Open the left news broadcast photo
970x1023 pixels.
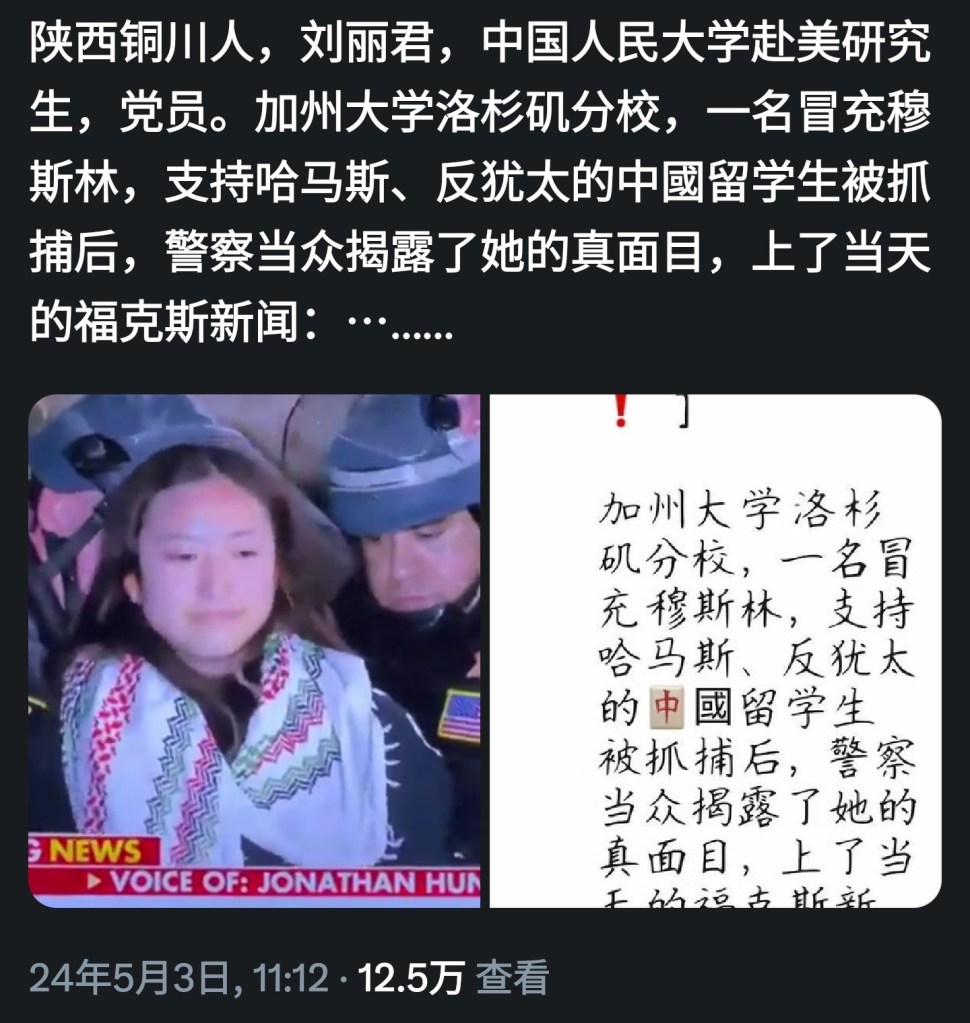[x=255, y=650]
